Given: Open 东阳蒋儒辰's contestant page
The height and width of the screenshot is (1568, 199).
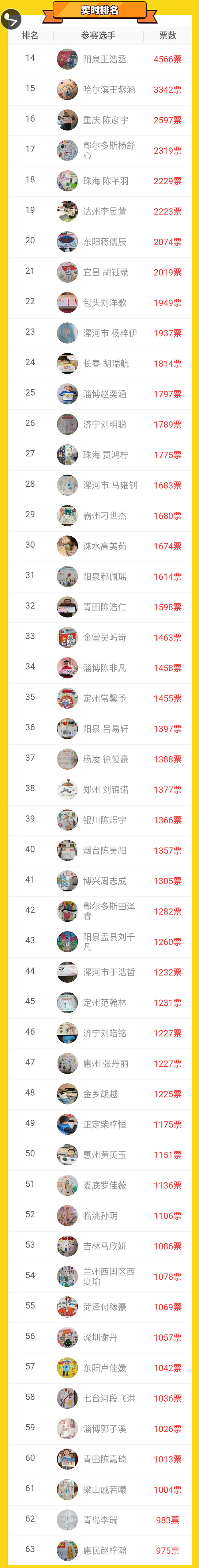Looking at the screenshot, I should 105,242.
